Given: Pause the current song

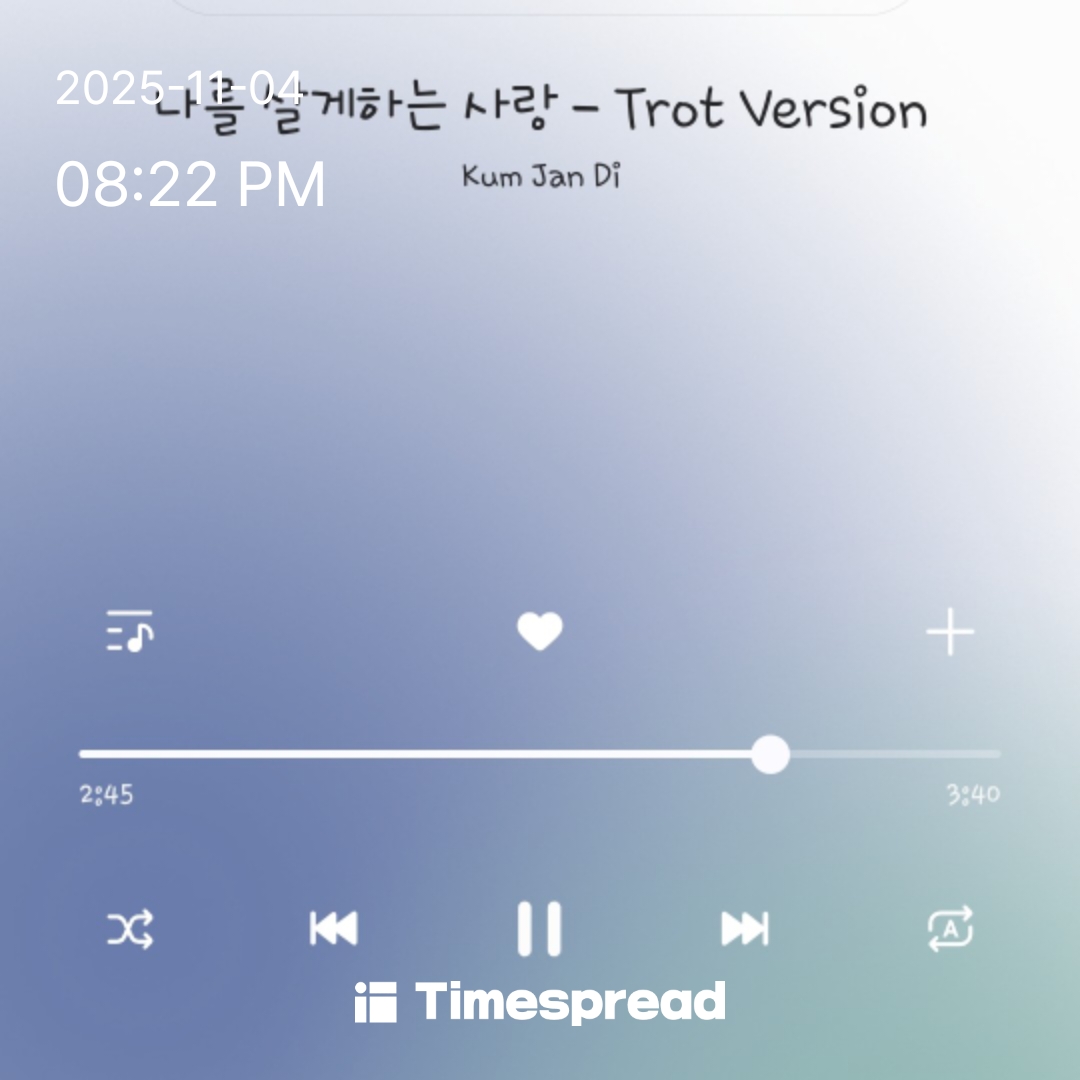Looking at the screenshot, I should point(539,928).
